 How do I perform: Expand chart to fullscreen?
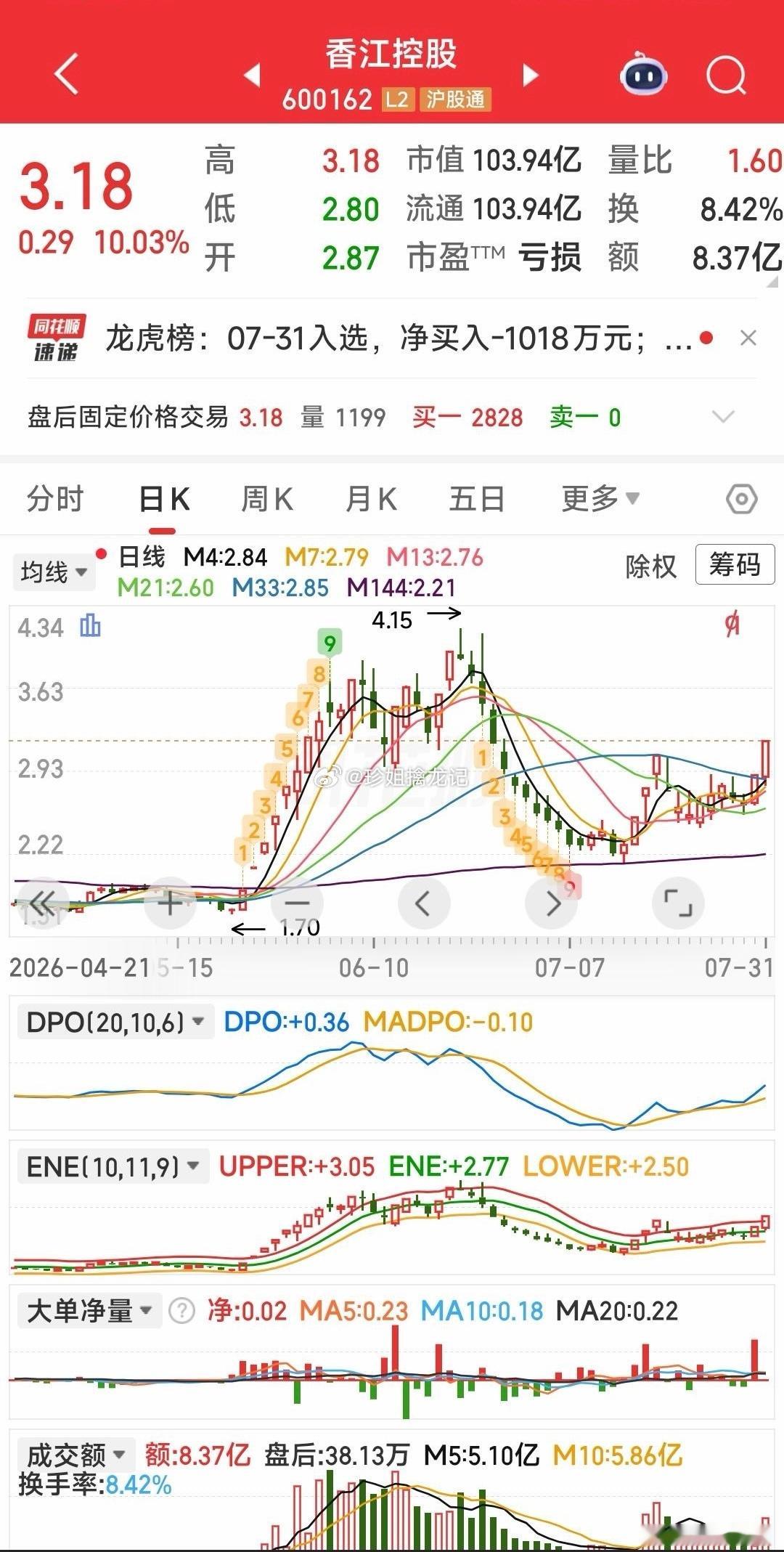(678, 903)
